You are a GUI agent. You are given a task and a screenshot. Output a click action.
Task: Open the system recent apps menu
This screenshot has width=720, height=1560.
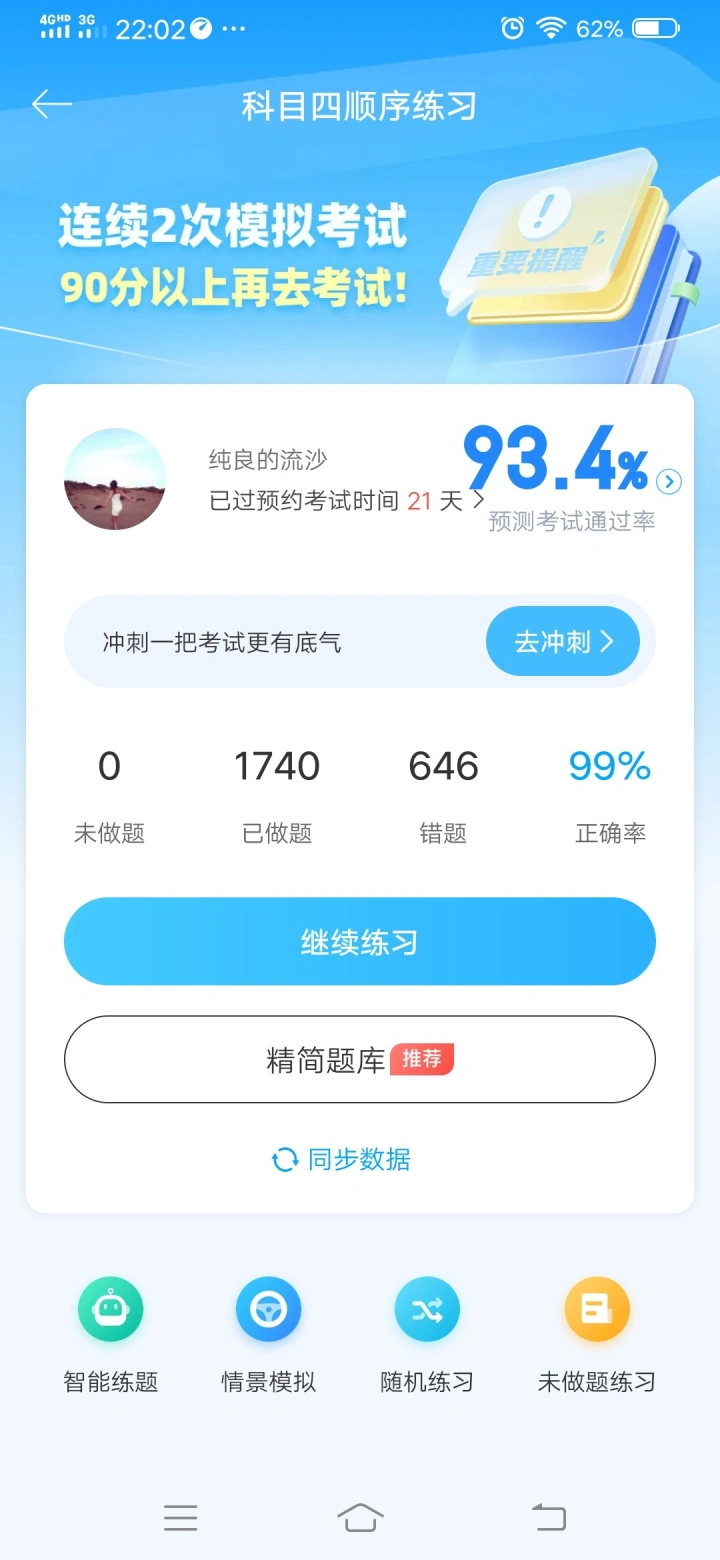click(181, 1518)
